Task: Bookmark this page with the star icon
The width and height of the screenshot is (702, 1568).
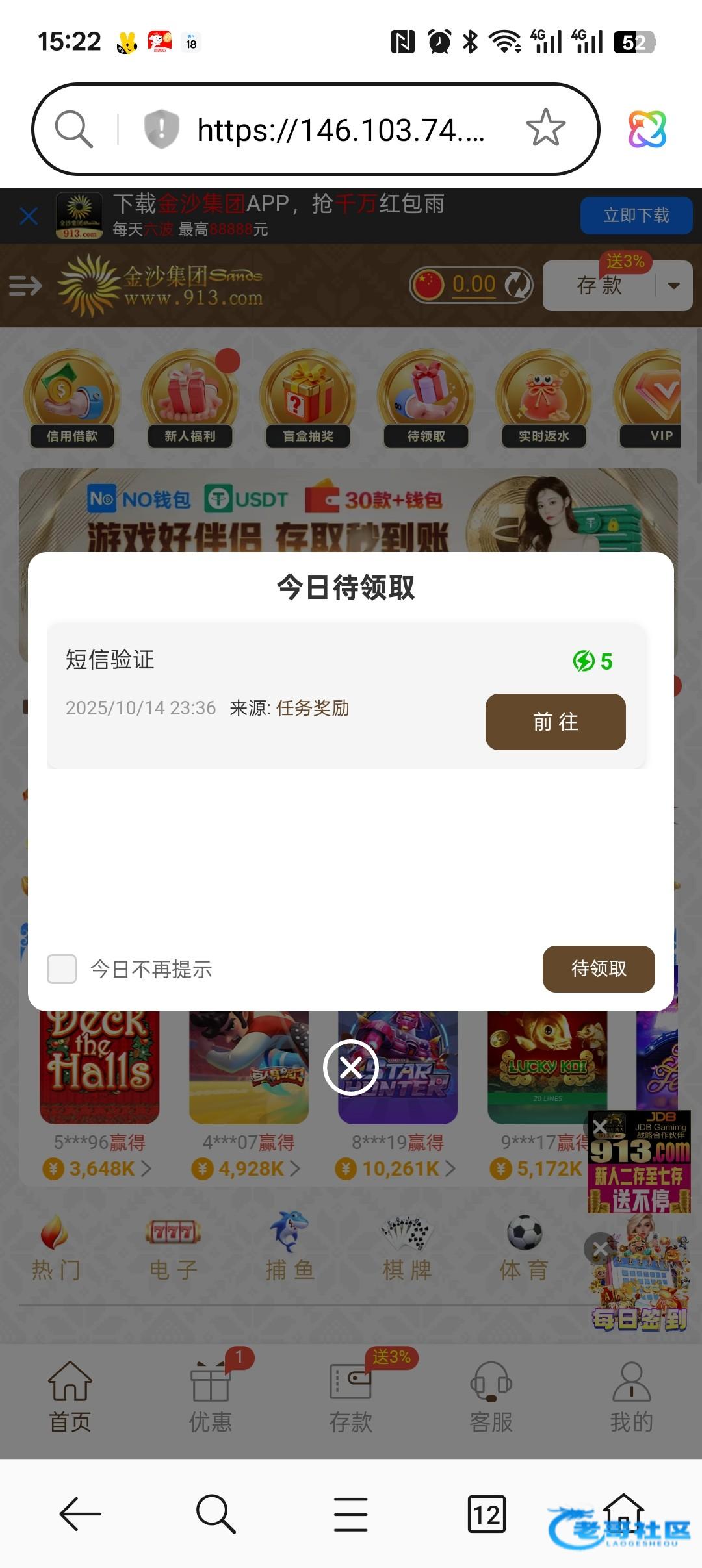Action: pos(545,129)
